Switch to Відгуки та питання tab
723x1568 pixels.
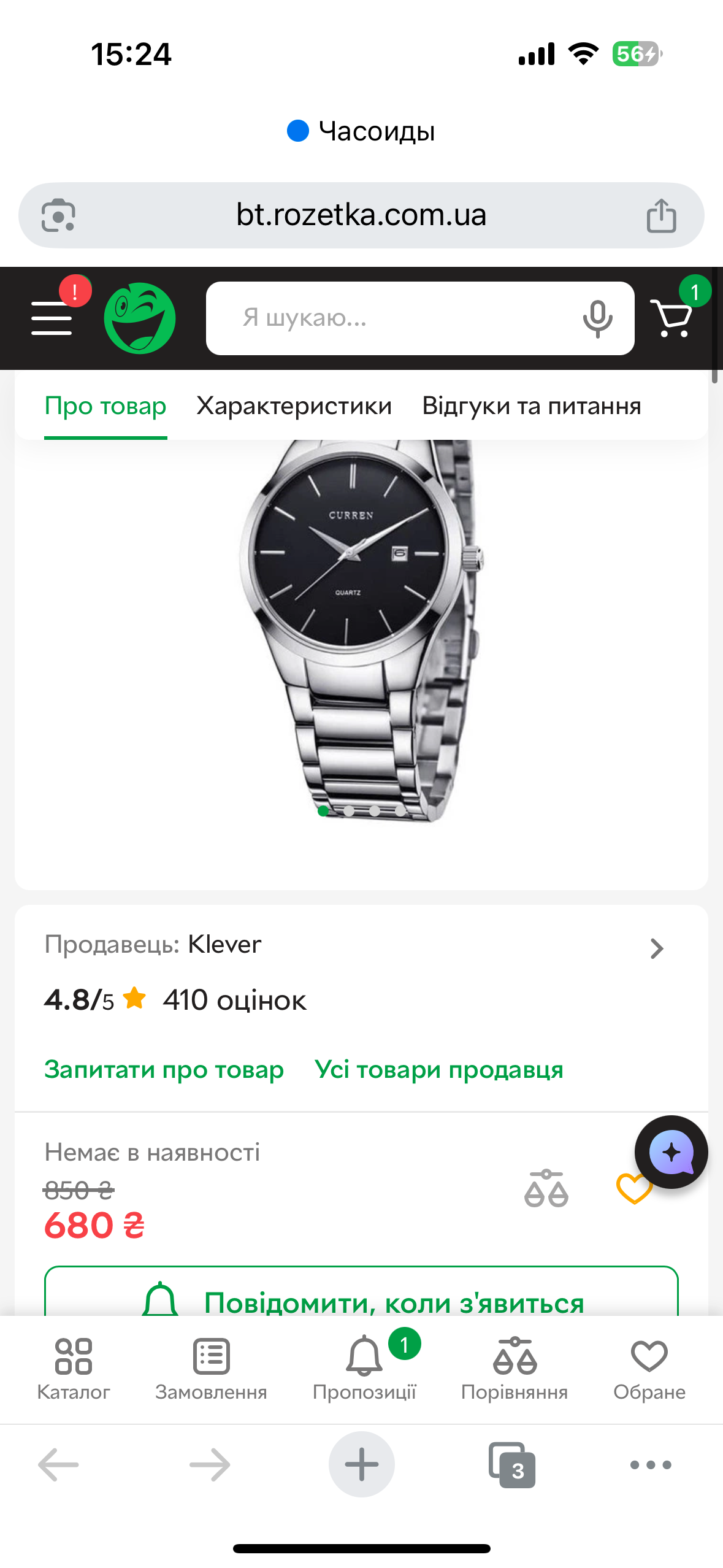coord(531,406)
